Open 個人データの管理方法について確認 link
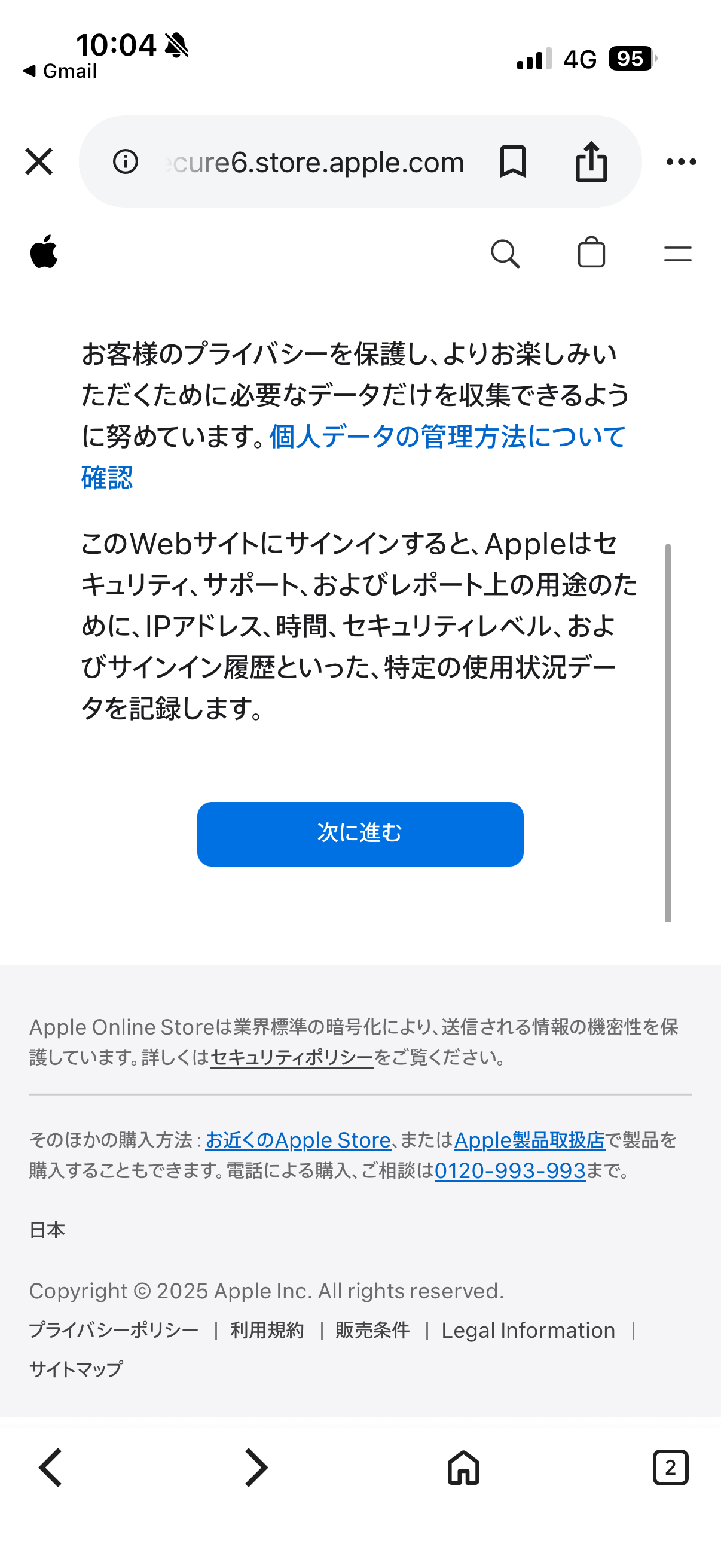Viewport: 721px width, 1568px height. click(447, 437)
